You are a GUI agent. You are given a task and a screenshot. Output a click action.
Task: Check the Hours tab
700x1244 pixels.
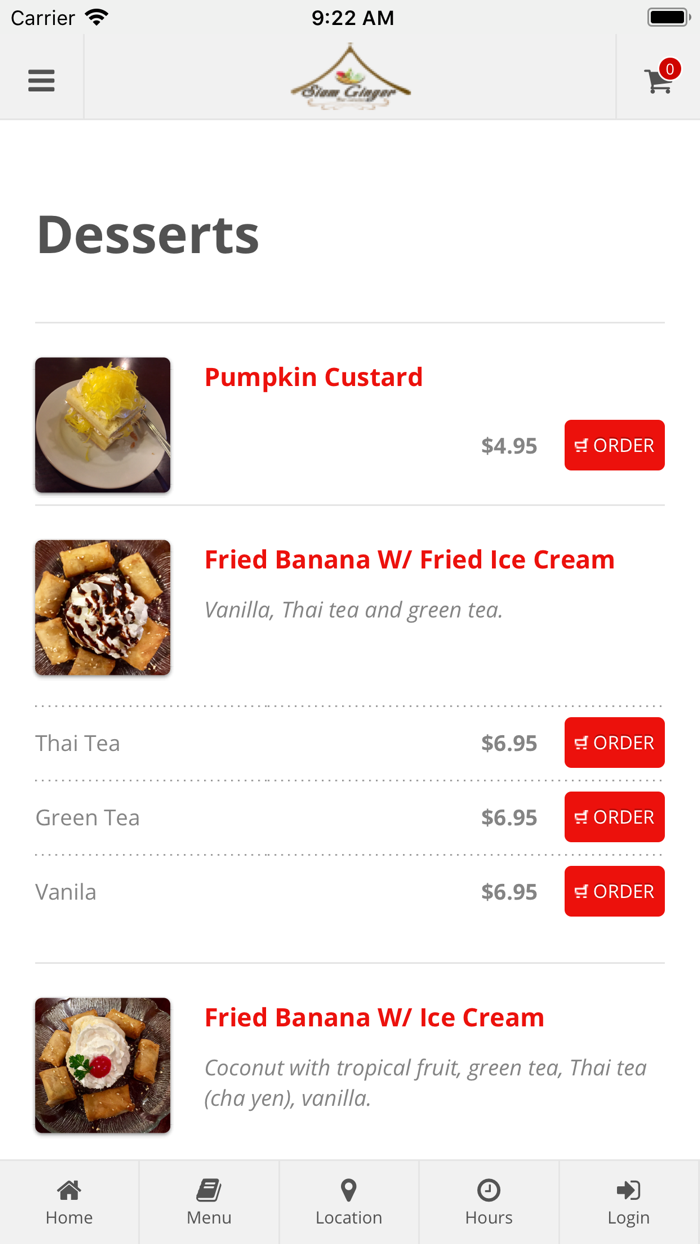489,1202
